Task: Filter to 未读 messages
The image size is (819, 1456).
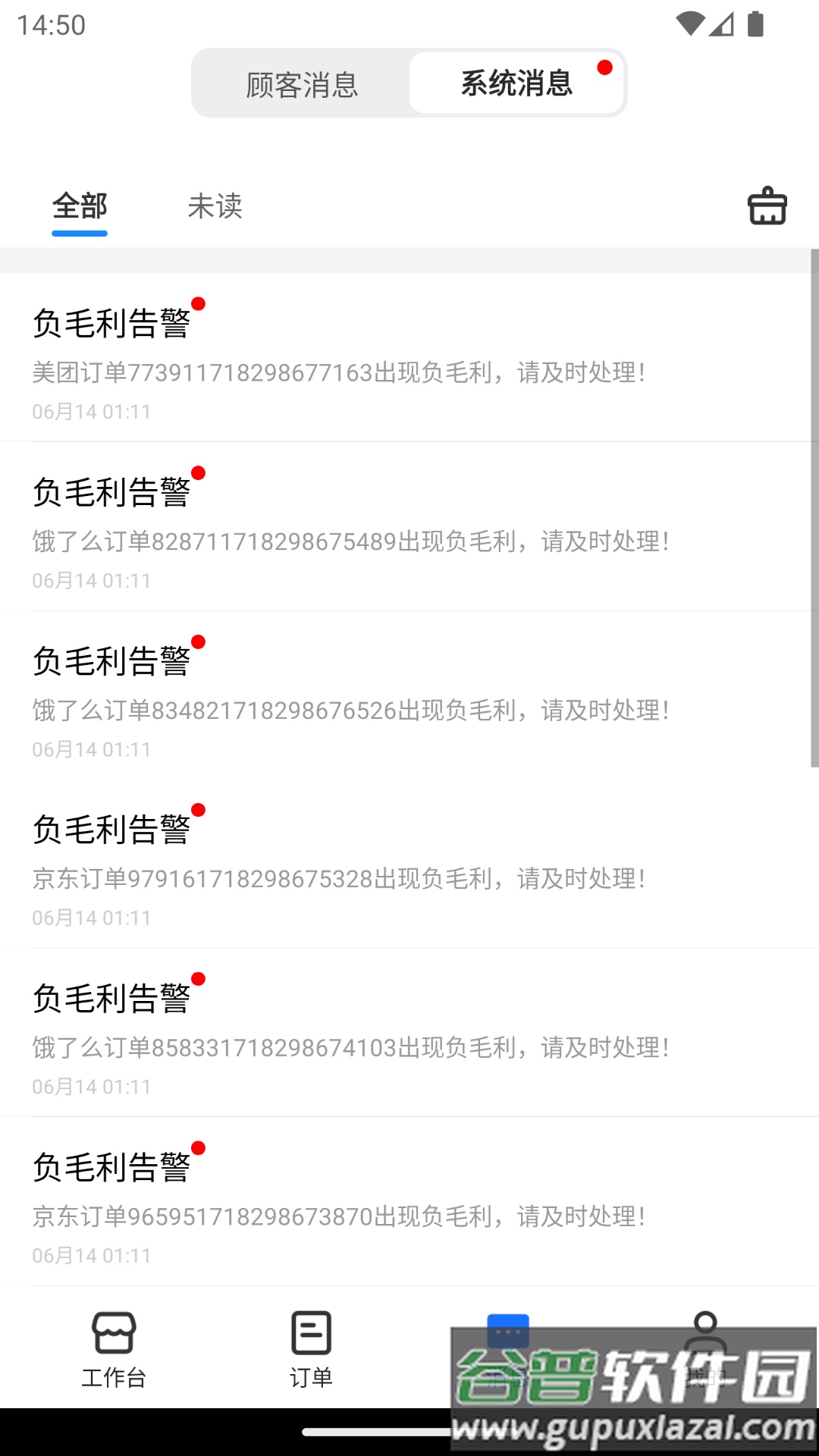Action: click(215, 206)
